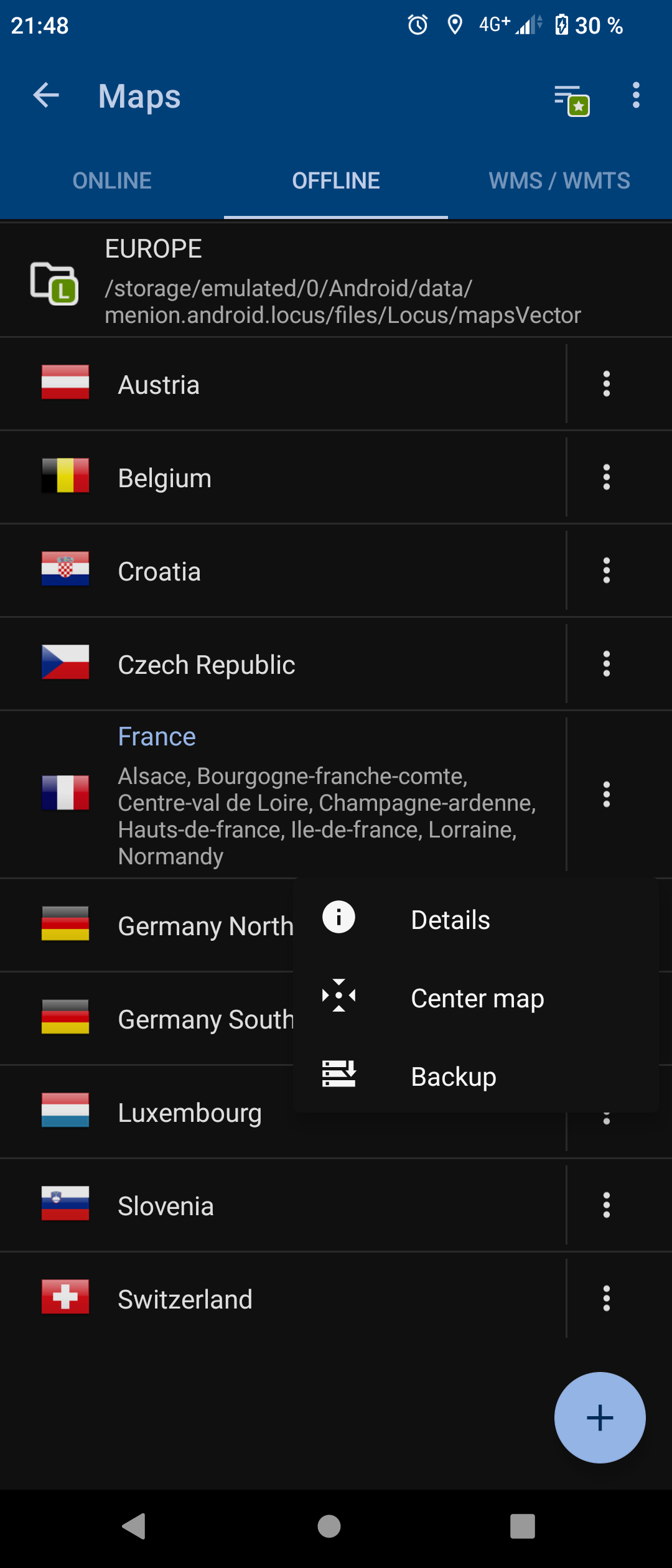672x1568 pixels.
Task: Select the Croatia map
Action: coord(280,571)
